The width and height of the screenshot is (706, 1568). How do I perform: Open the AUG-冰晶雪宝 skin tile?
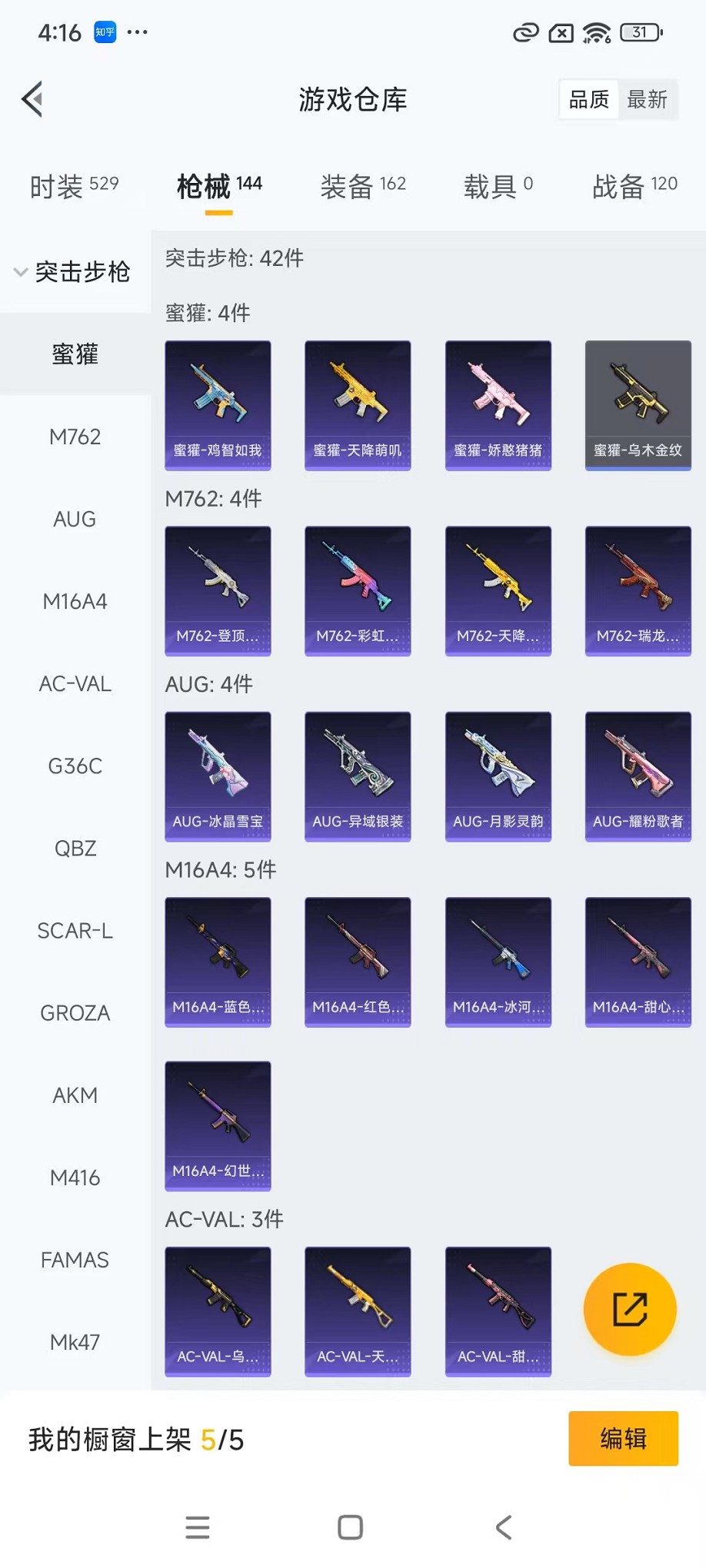click(218, 776)
